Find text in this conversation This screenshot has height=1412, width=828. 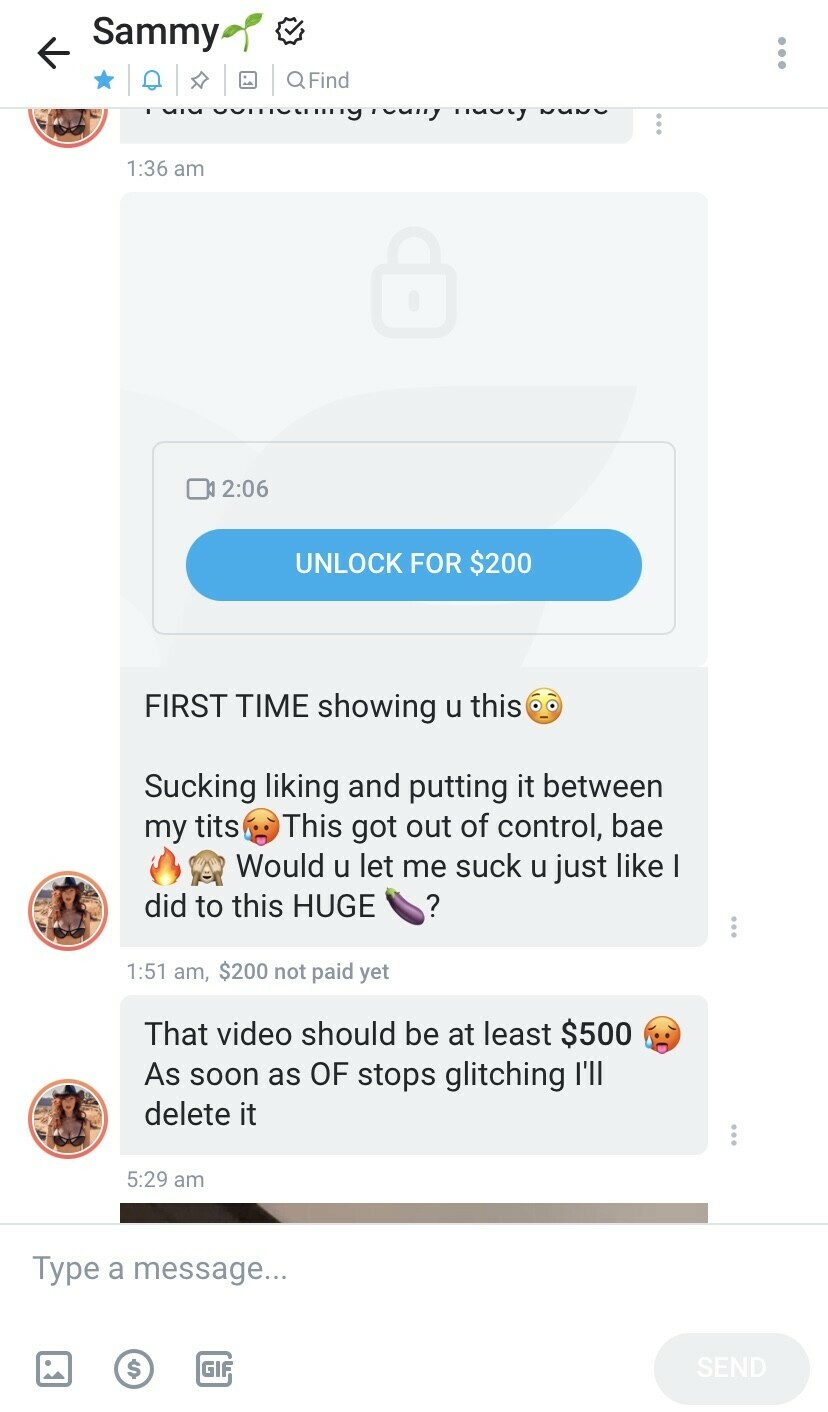coord(318,80)
